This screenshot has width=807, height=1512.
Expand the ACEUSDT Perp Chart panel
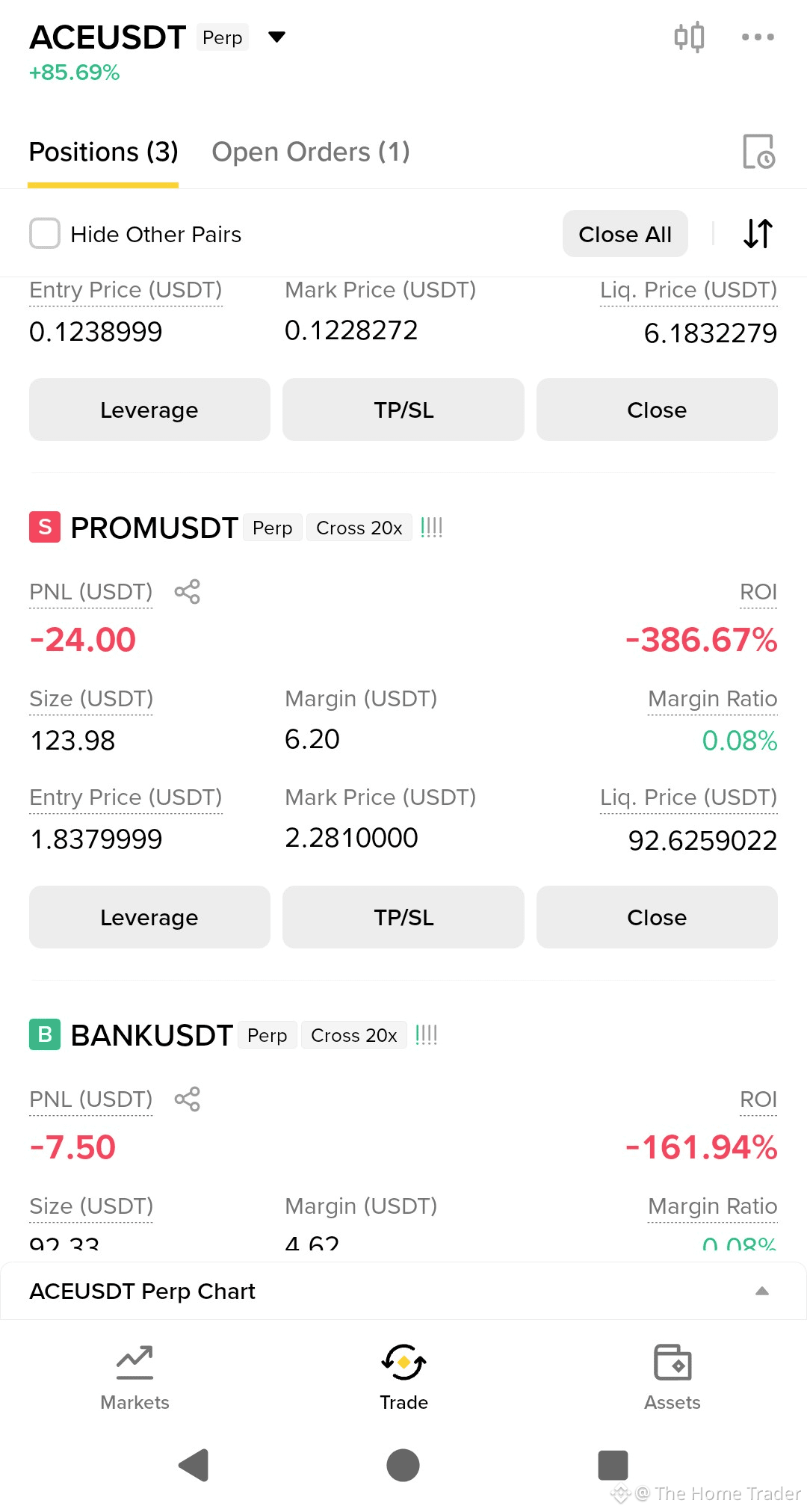click(x=403, y=1291)
